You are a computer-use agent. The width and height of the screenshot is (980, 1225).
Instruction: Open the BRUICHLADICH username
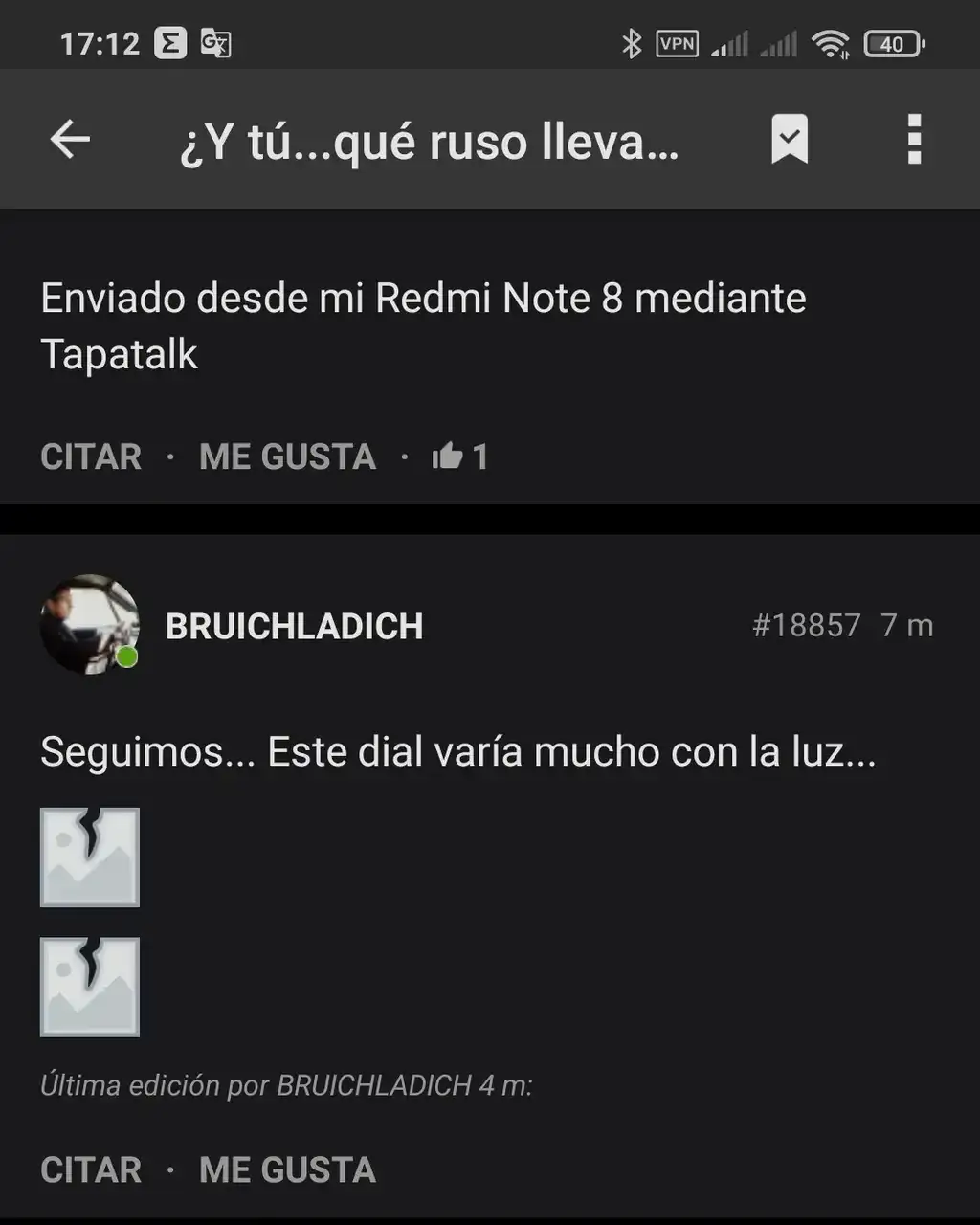tap(294, 626)
